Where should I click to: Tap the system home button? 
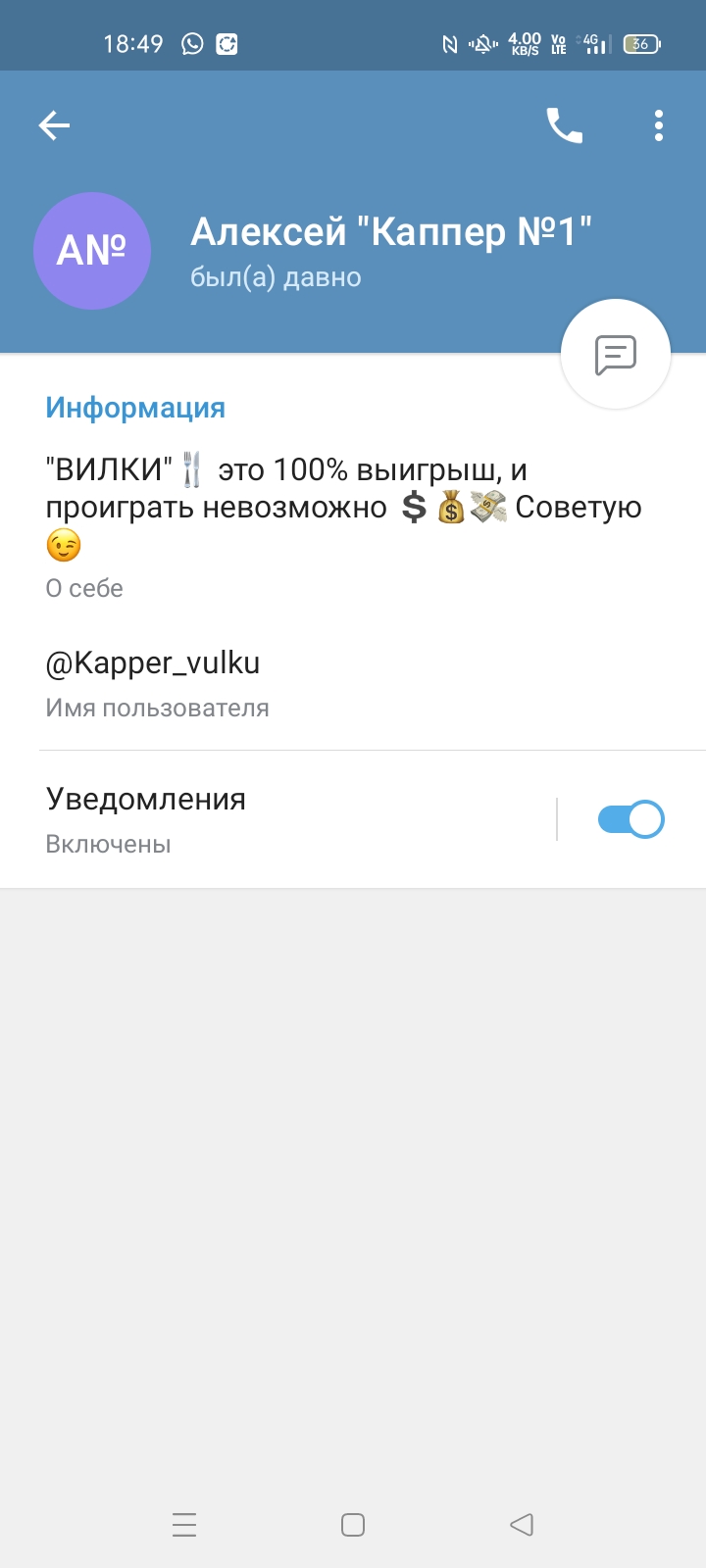click(353, 1524)
